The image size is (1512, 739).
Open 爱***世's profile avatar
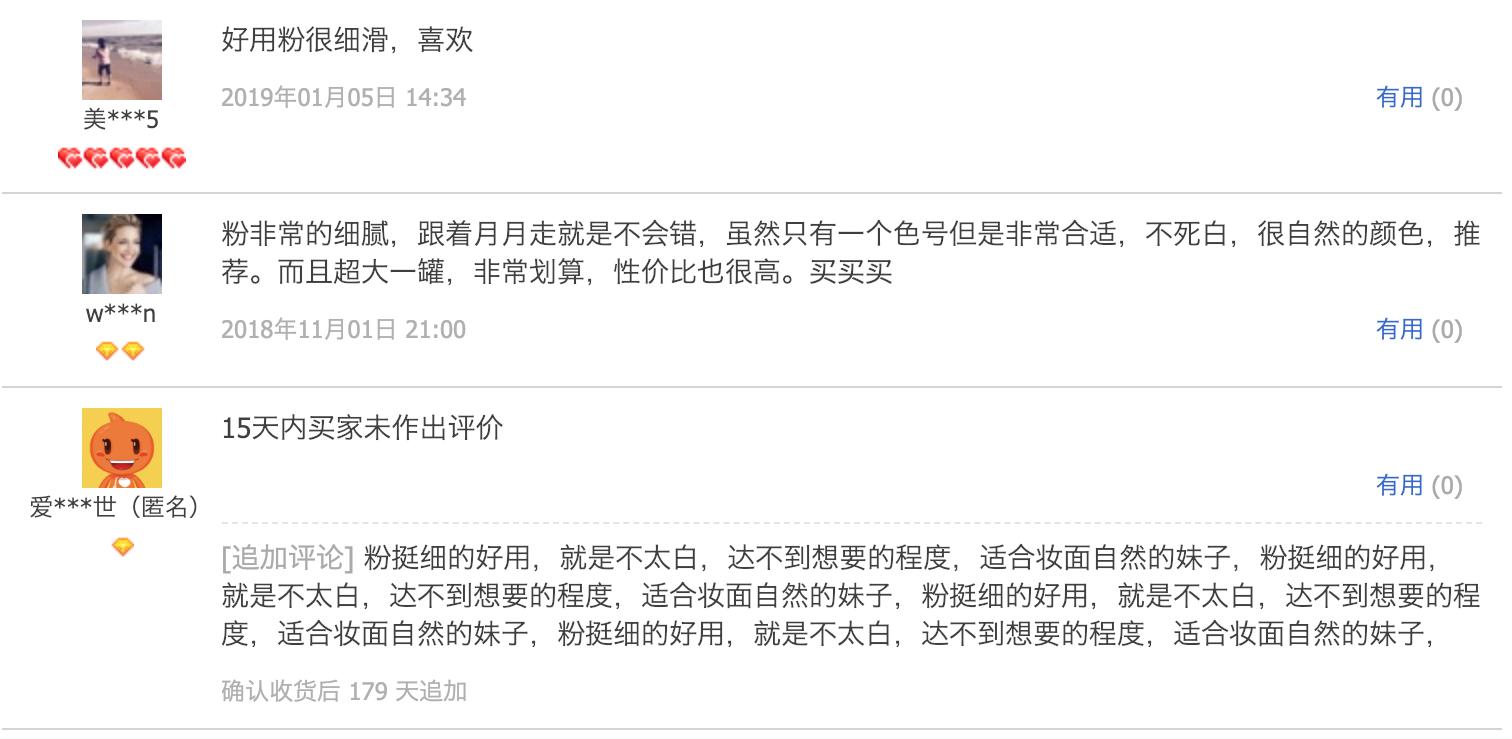[x=121, y=447]
